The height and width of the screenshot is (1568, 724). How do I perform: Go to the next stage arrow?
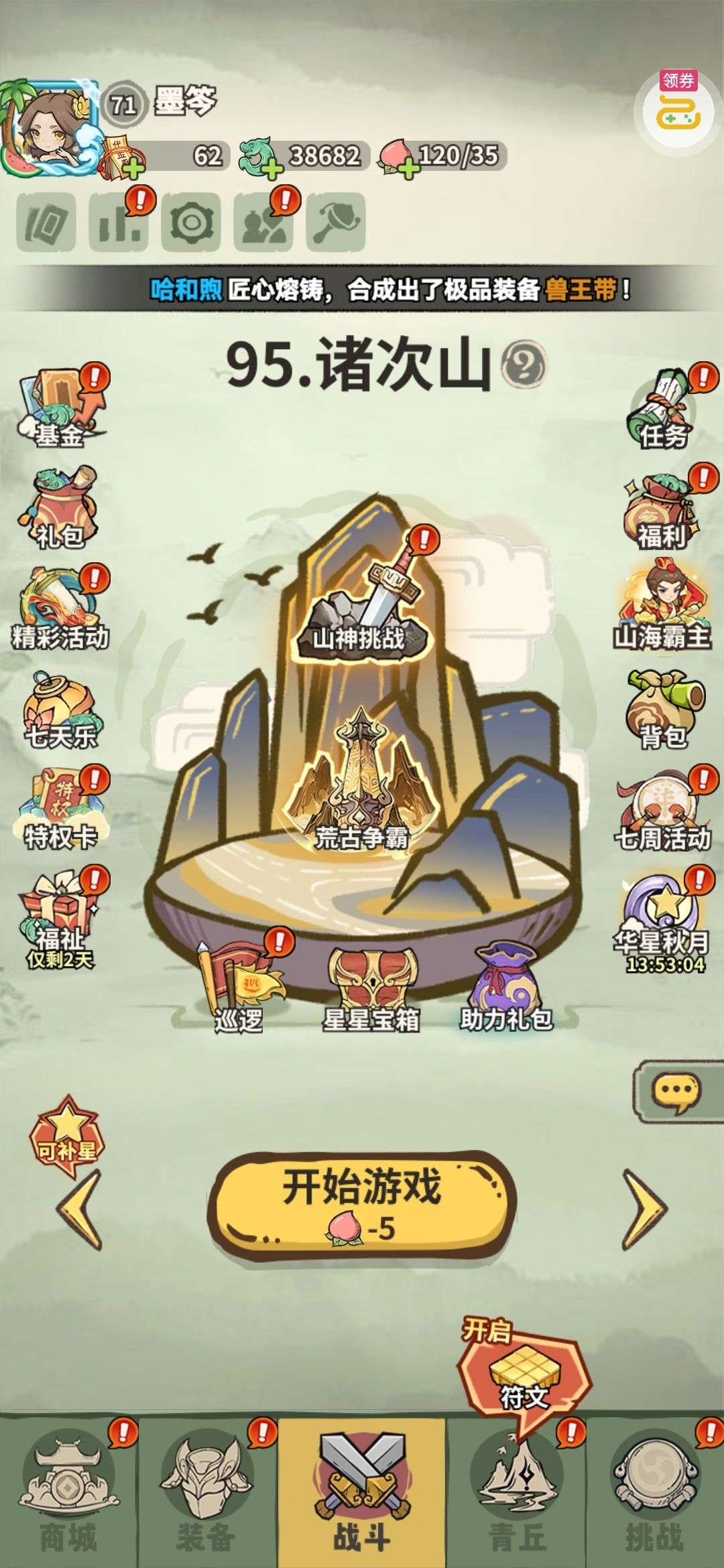(644, 1210)
